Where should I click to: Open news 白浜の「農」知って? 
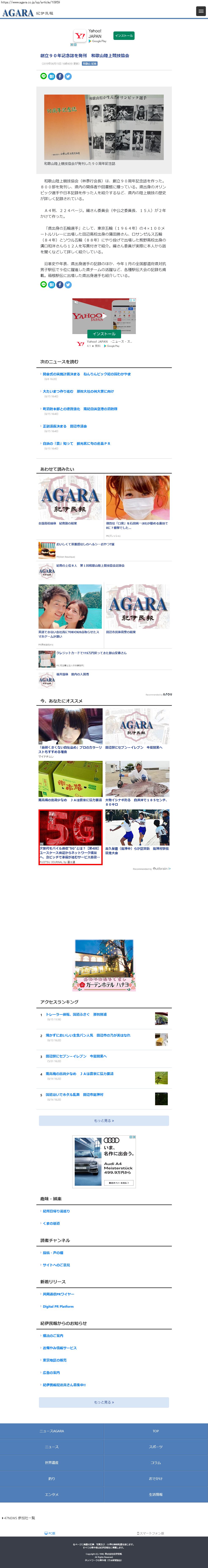[x=76, y=443]
